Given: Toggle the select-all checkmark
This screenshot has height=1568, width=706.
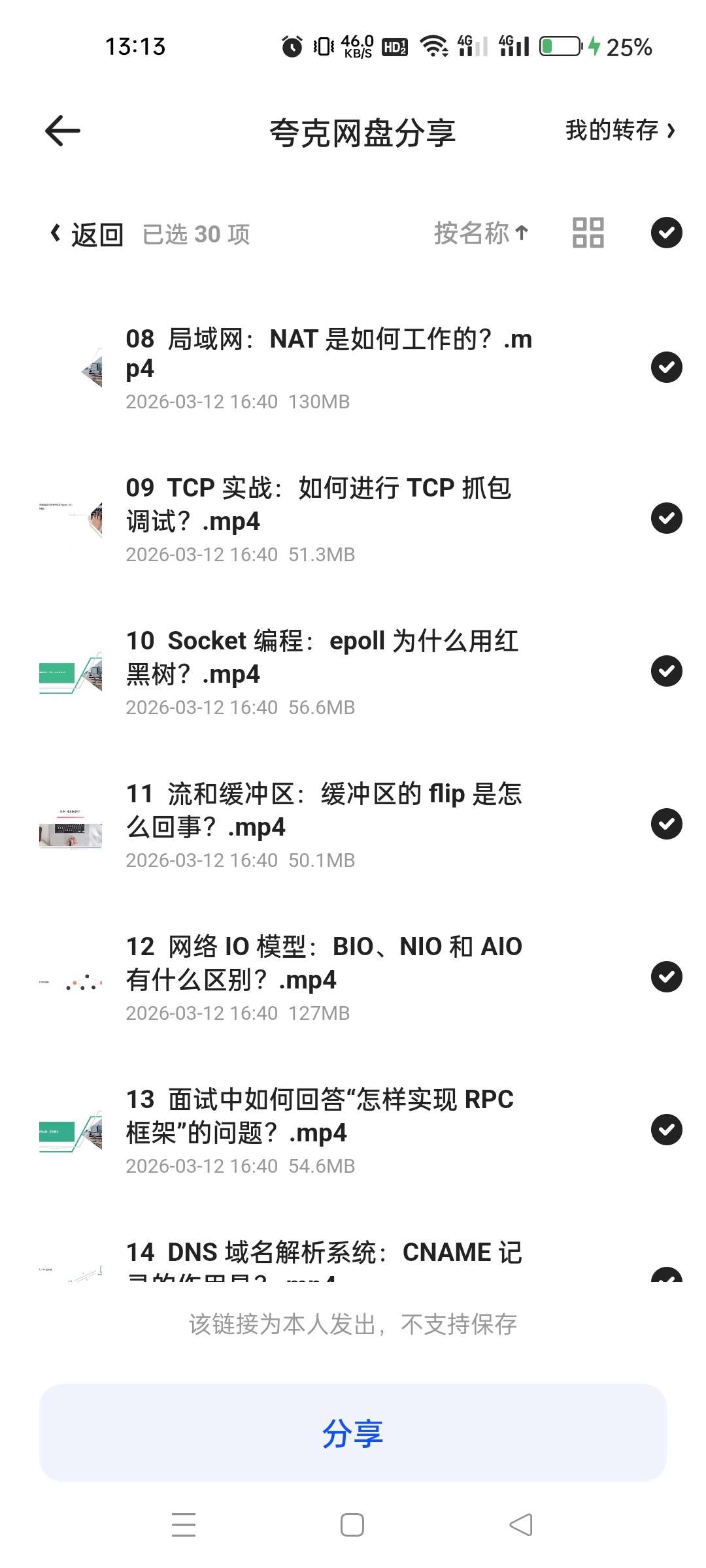Looking at the screenshot, I should pos(667,233).
